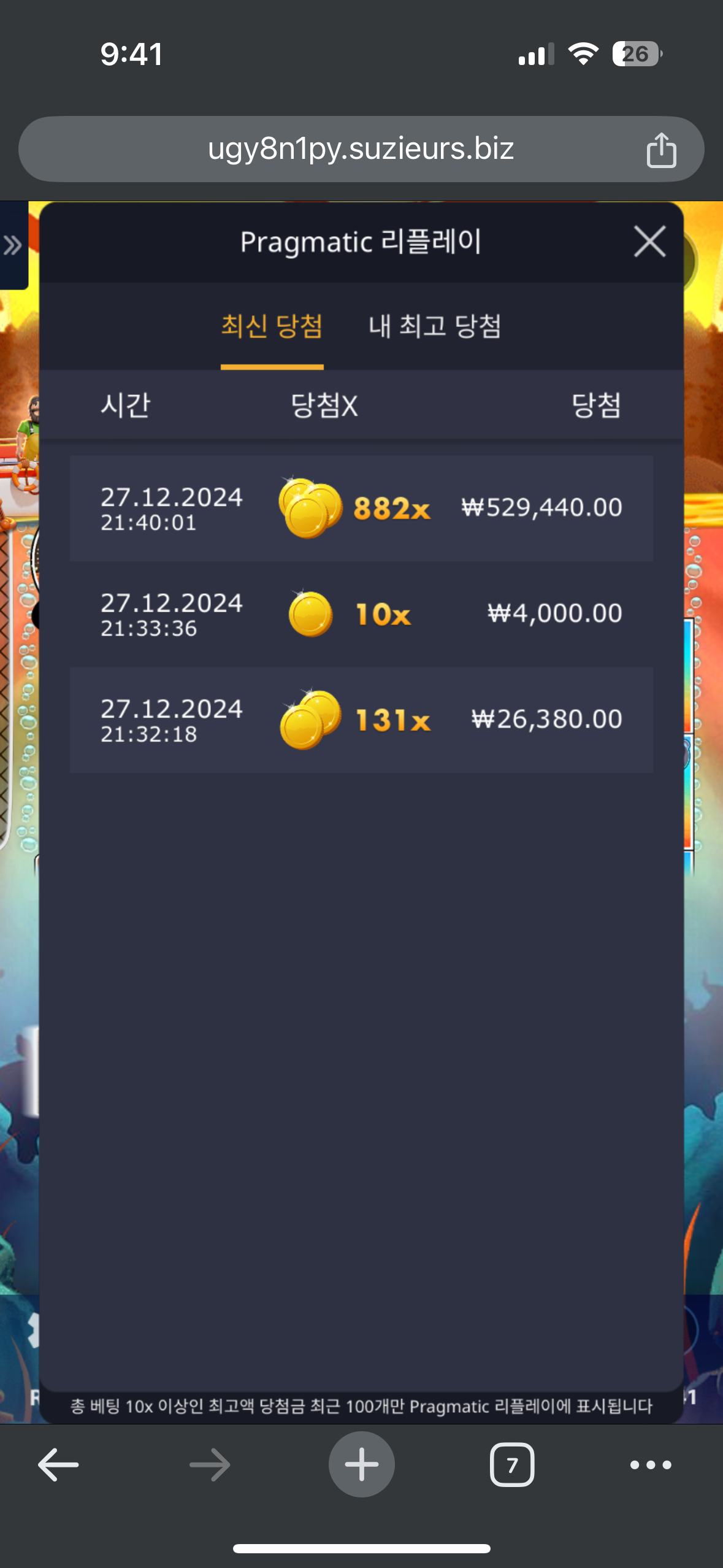Image resolution: width=723 pixels, height=1568 pixels.
Task: Open the 882x win replay row
Action: pyautogui.click(x=361, y=508)
